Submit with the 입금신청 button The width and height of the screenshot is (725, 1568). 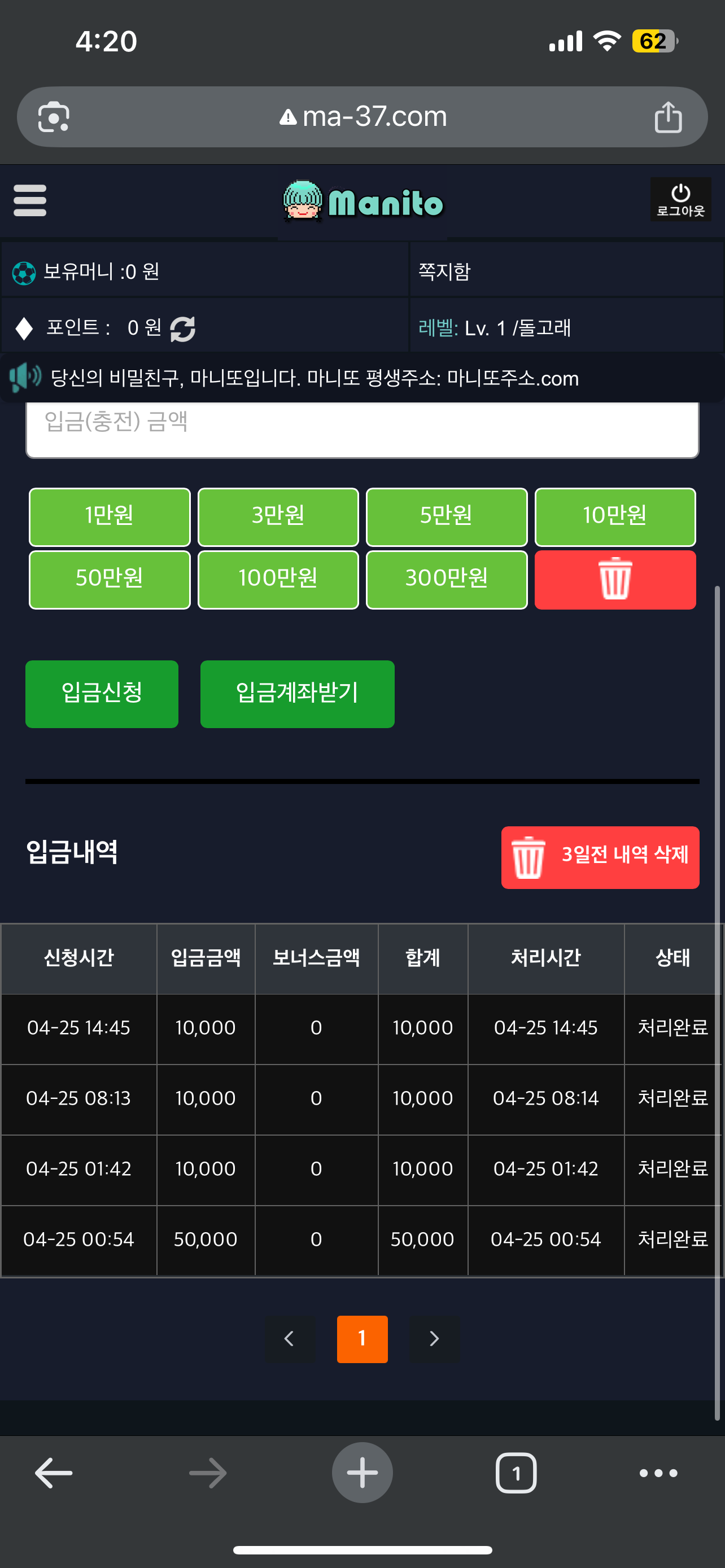click(102, 694)
